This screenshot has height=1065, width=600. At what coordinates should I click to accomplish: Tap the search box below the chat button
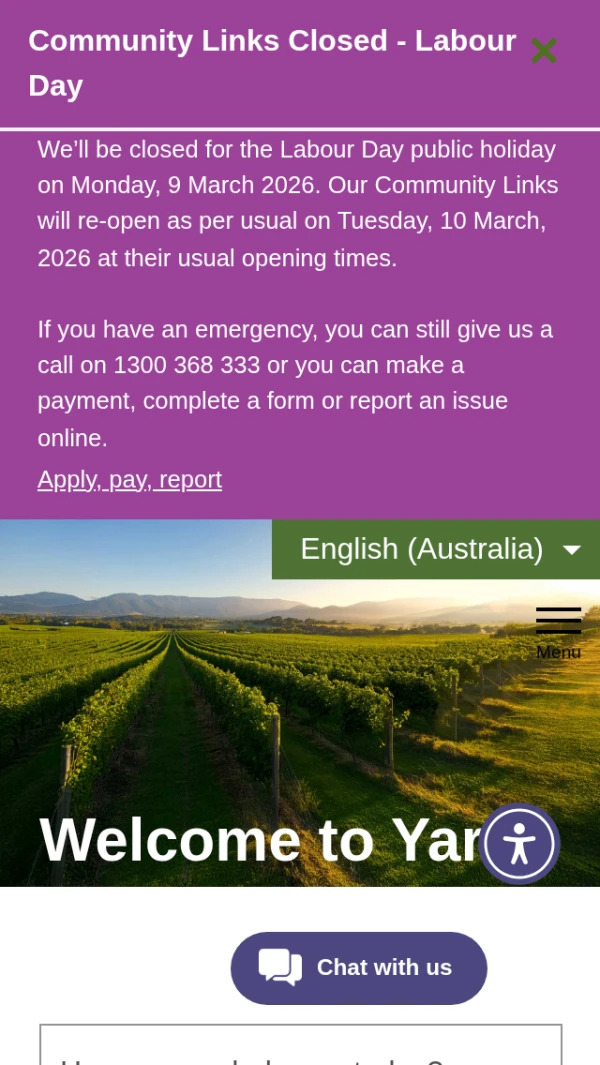coord(300,1046)
